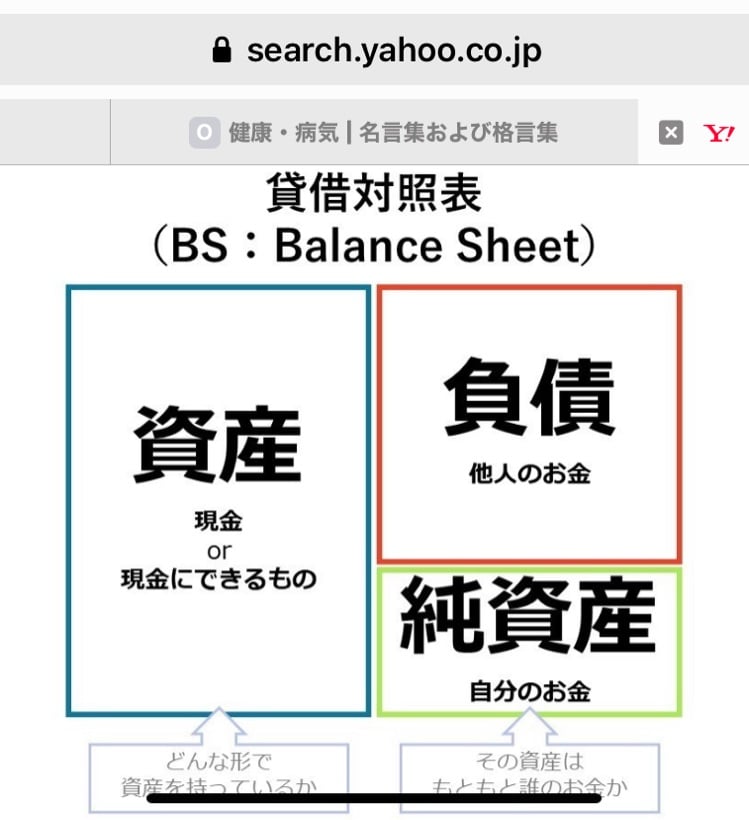Close the open Yahoo tab
749x820 pixels.
[671, 133]
